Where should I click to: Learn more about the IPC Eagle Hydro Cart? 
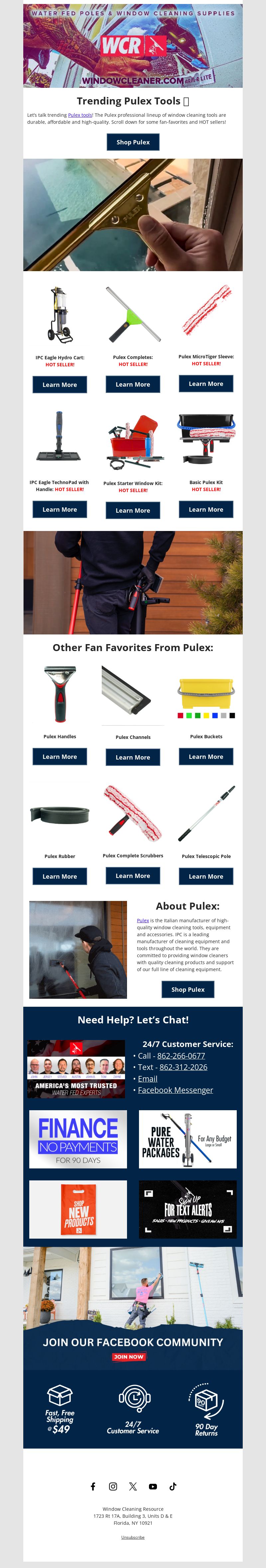(x=60, y=385)
